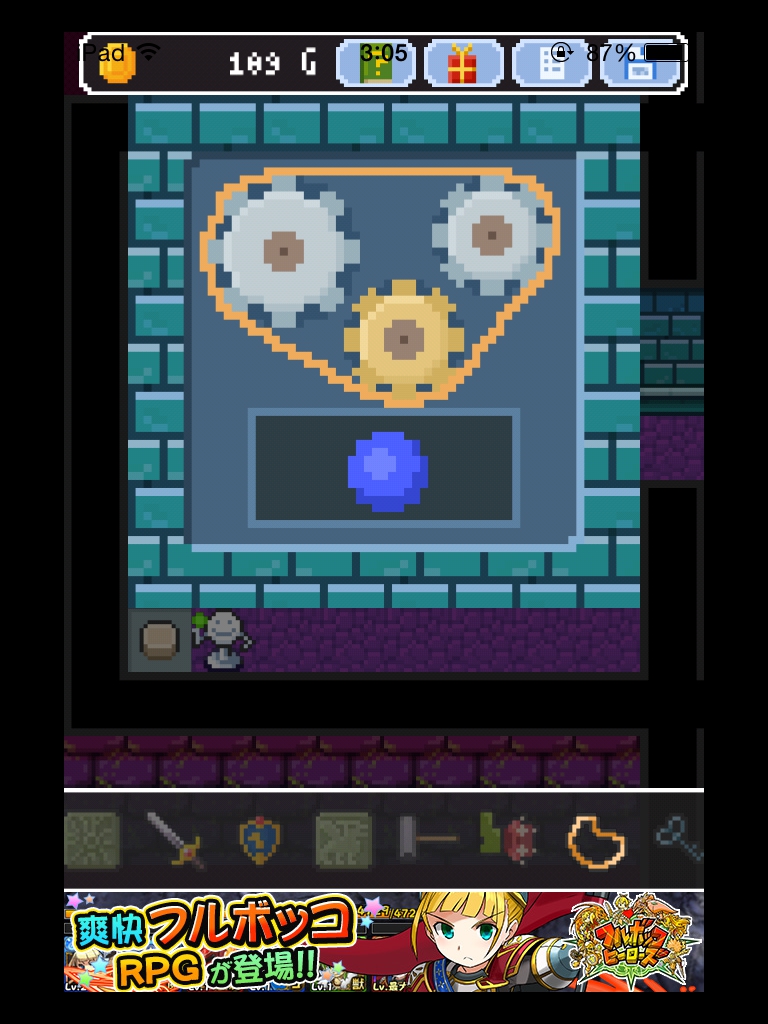Tap the large silver gear

tap(283, 250)
